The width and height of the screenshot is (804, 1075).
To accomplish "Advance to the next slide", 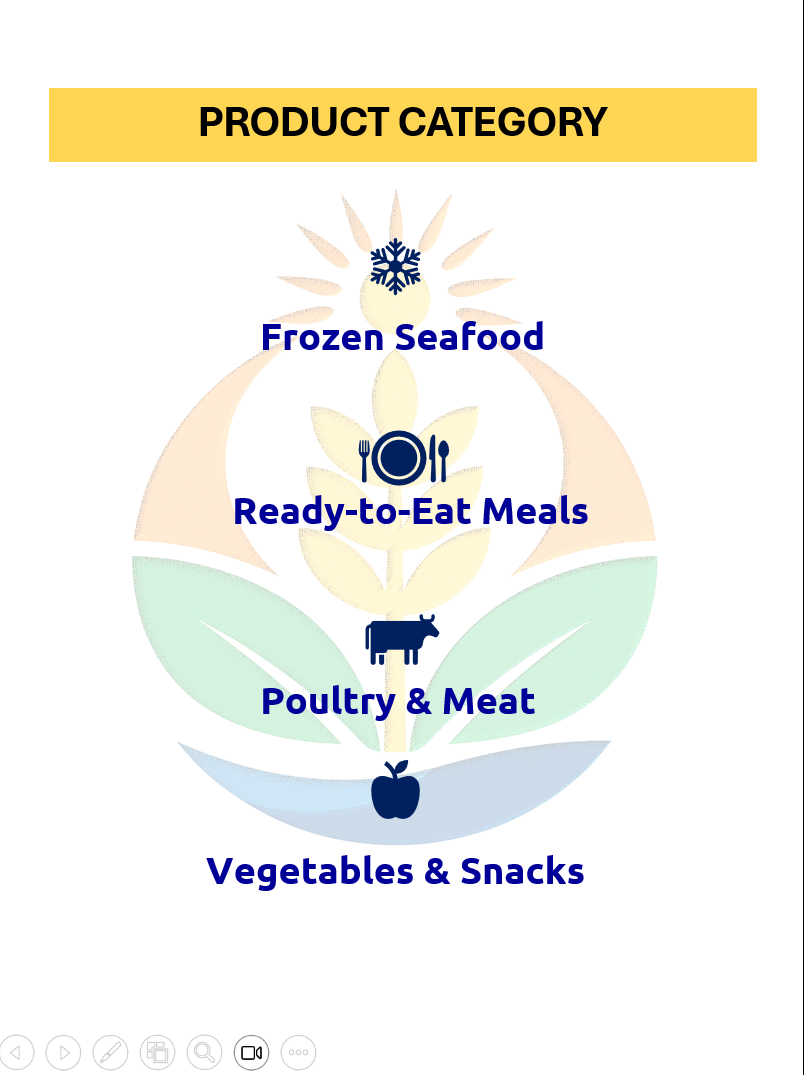I will (63, 1052).
